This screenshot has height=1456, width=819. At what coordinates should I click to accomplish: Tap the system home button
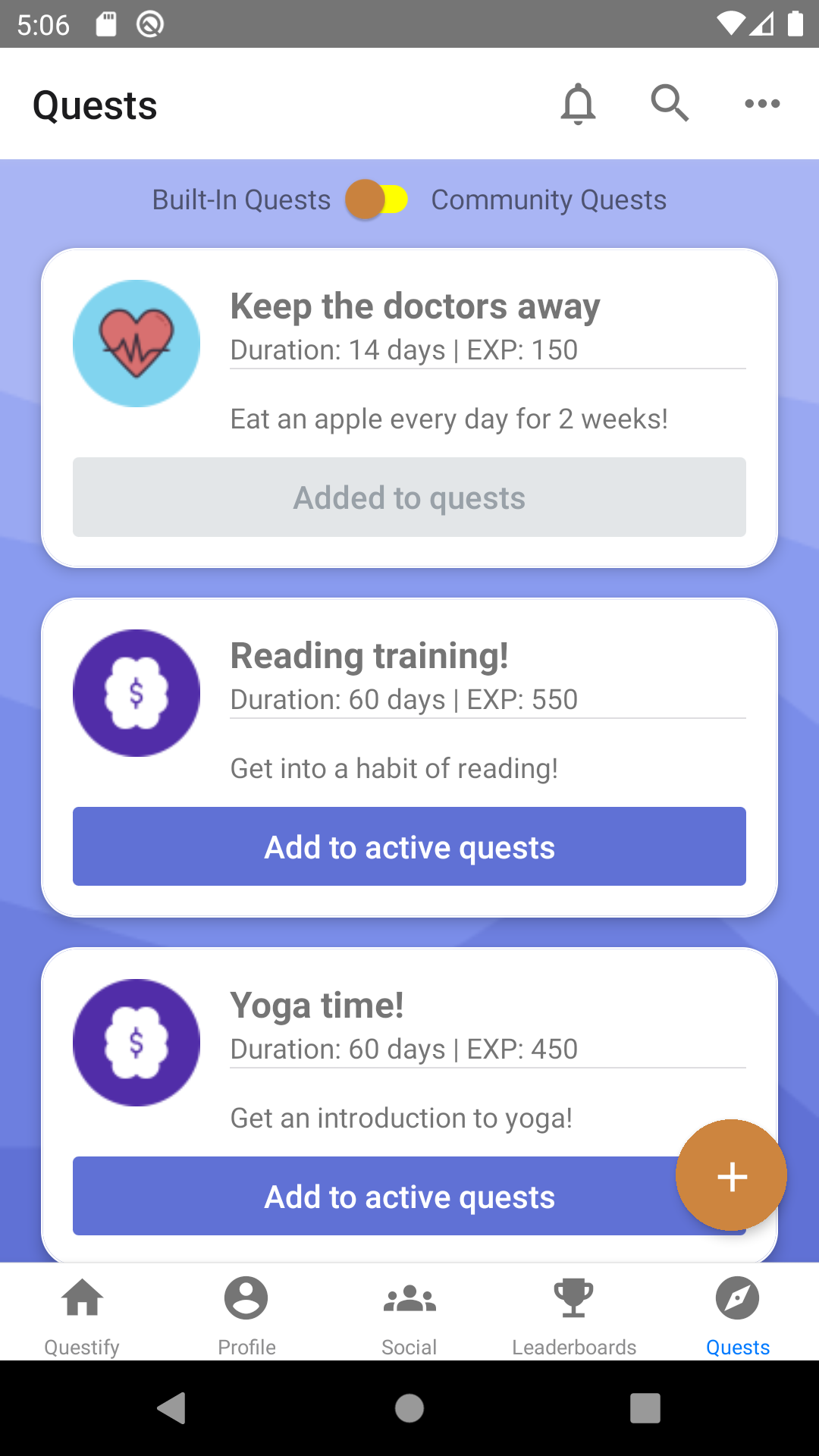coord(409,1408)
